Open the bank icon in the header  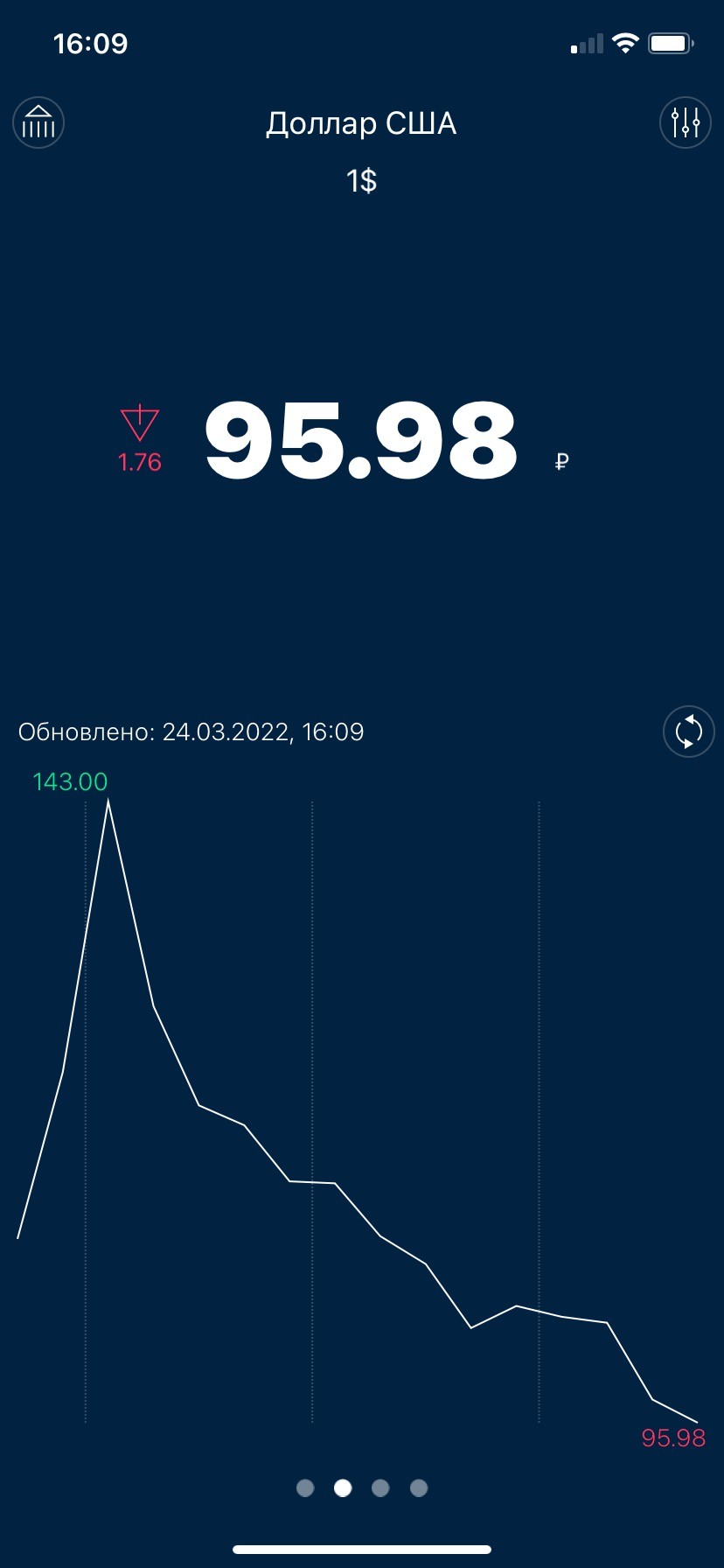(38, 122)
